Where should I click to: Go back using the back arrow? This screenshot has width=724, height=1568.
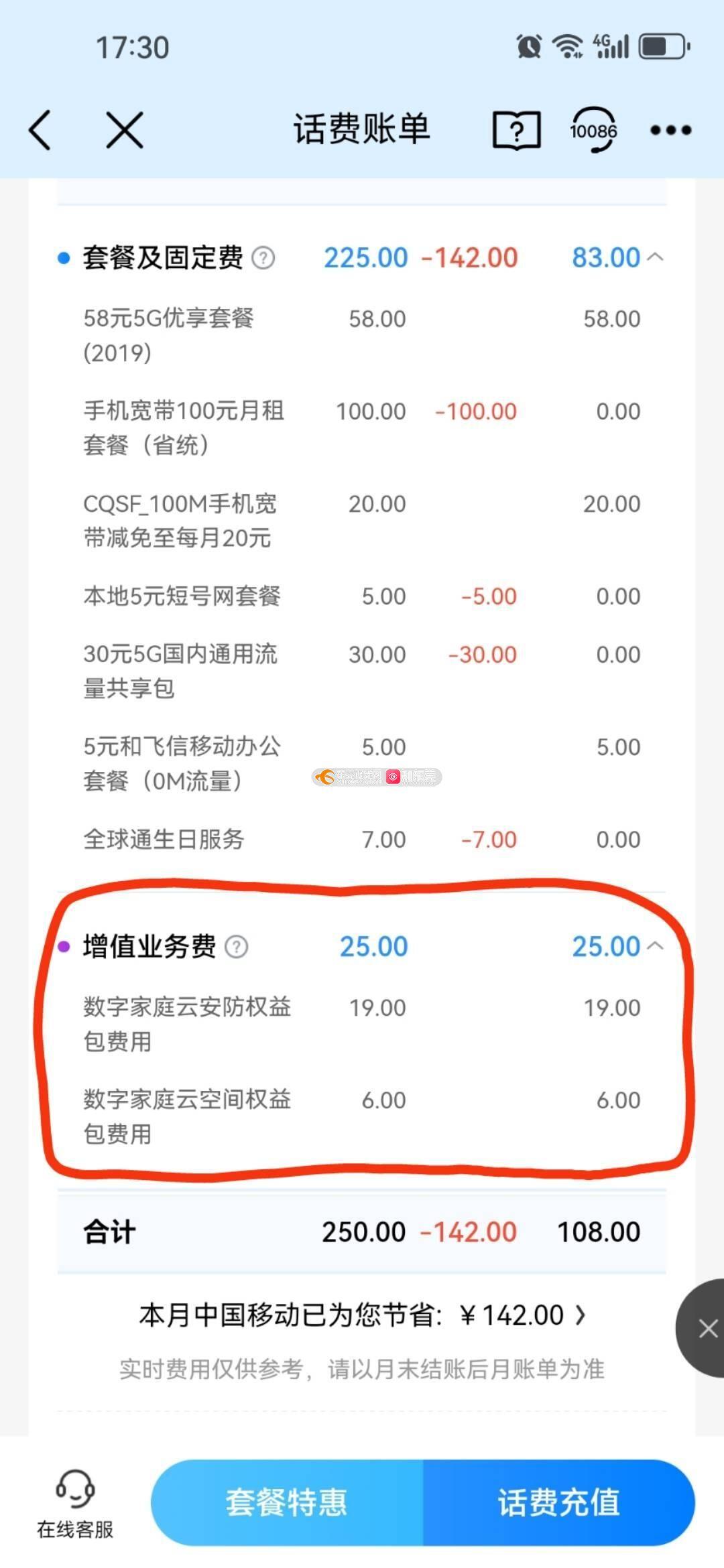(40, 129)
